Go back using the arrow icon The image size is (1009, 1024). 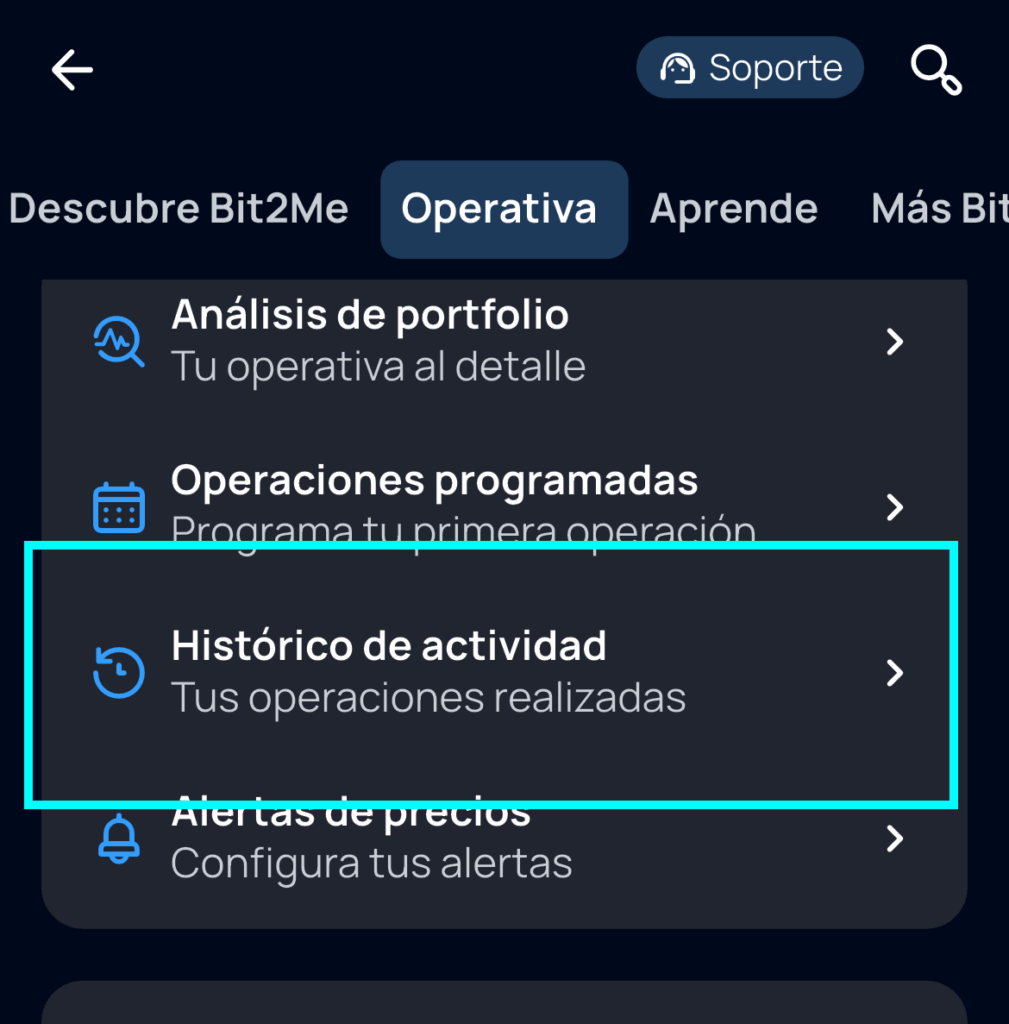pyautogui.click(x=72, y=69)
